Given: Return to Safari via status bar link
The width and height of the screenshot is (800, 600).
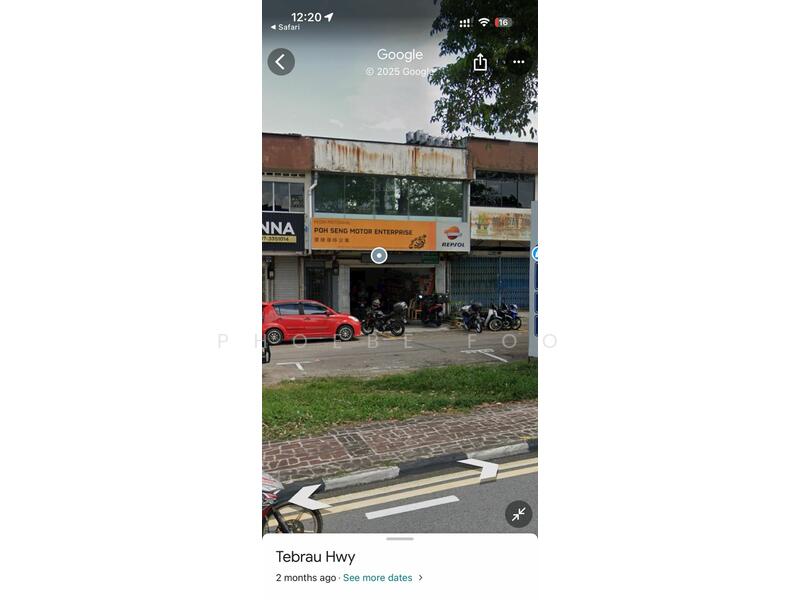Looking at the screenshot, I should (x=286, y=27).
